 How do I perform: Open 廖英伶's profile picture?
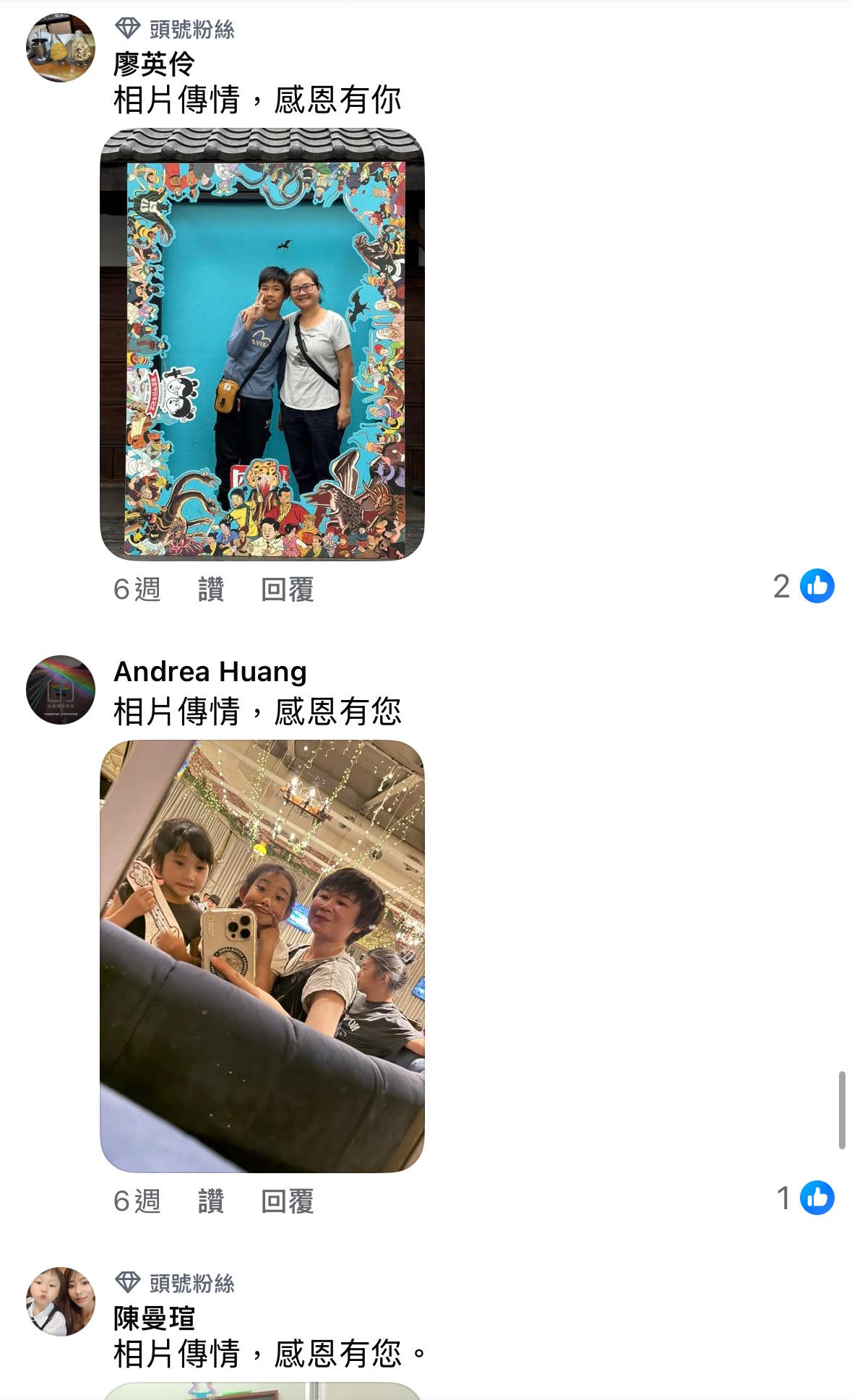click(x=61, y=48)
